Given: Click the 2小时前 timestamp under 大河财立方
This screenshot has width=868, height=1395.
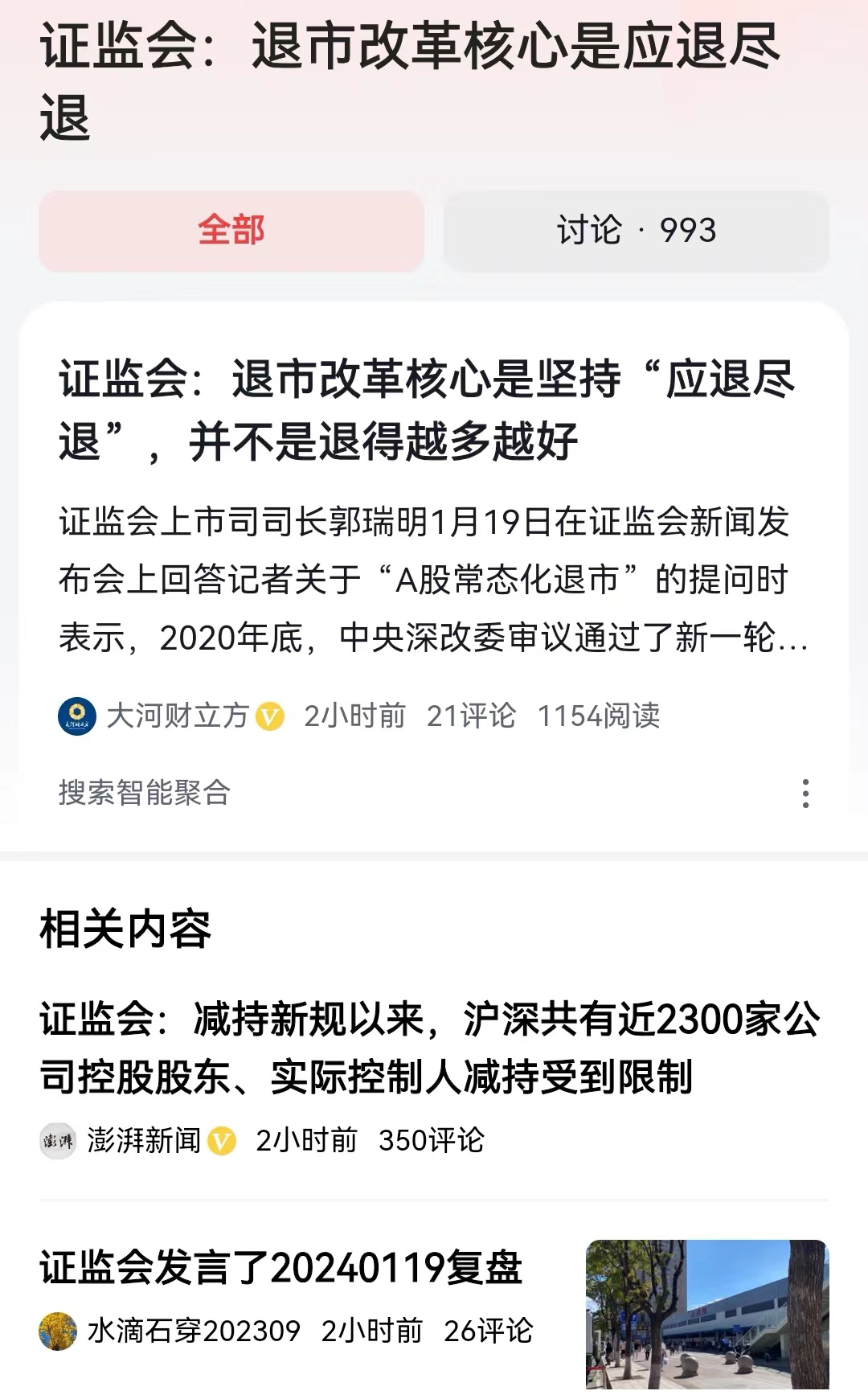Looking at the screenshot, I should coord(354,714).
